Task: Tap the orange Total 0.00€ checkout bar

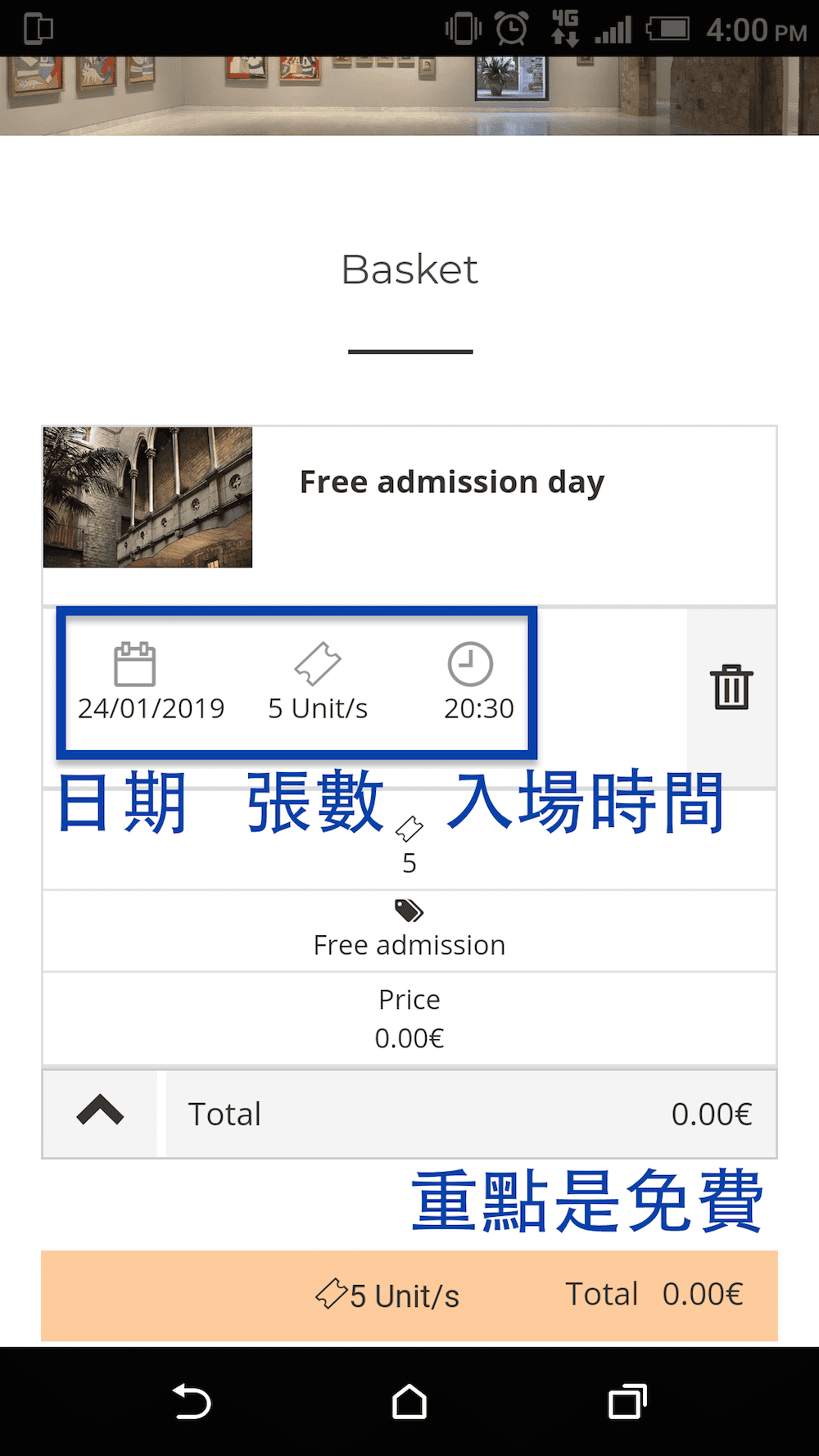Action: 655,1295
